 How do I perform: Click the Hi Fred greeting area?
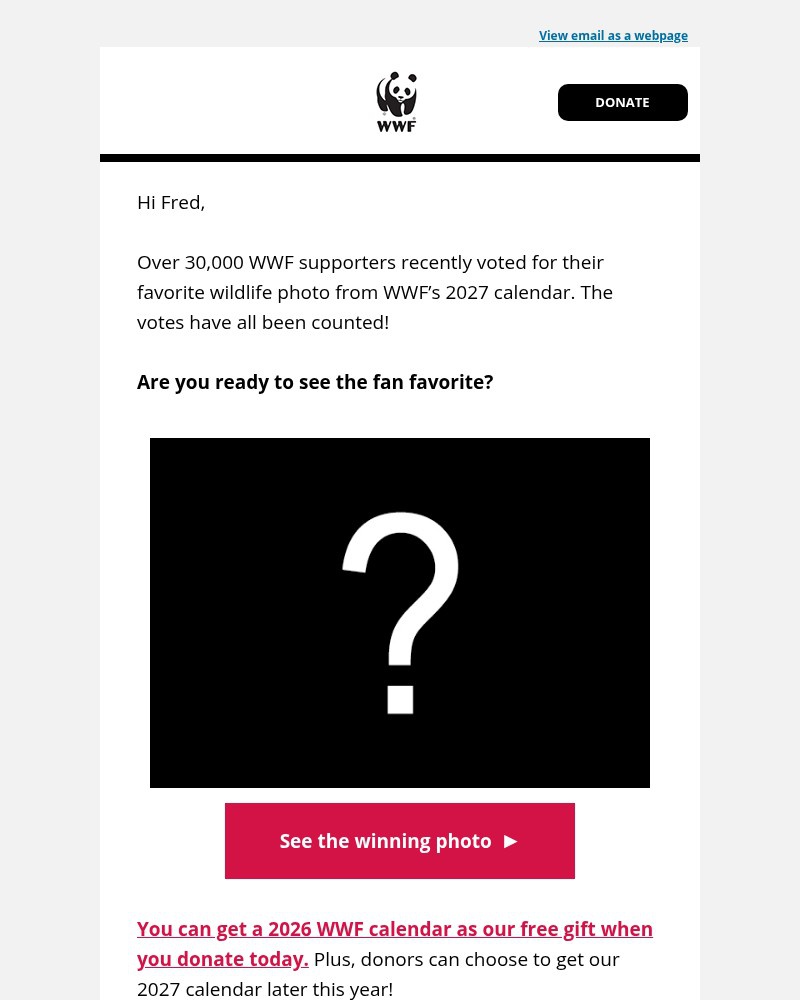coord(171,202)
